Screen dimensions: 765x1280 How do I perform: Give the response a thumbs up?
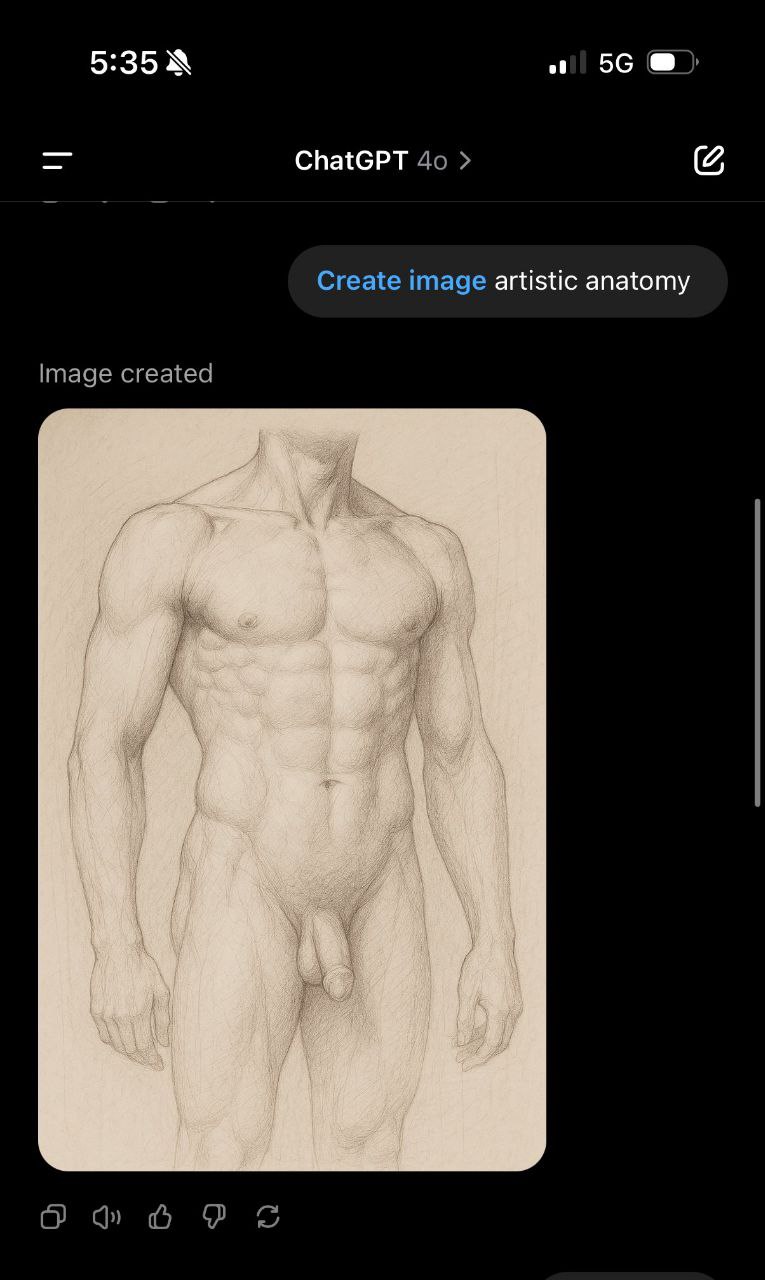pos(160,1217)
